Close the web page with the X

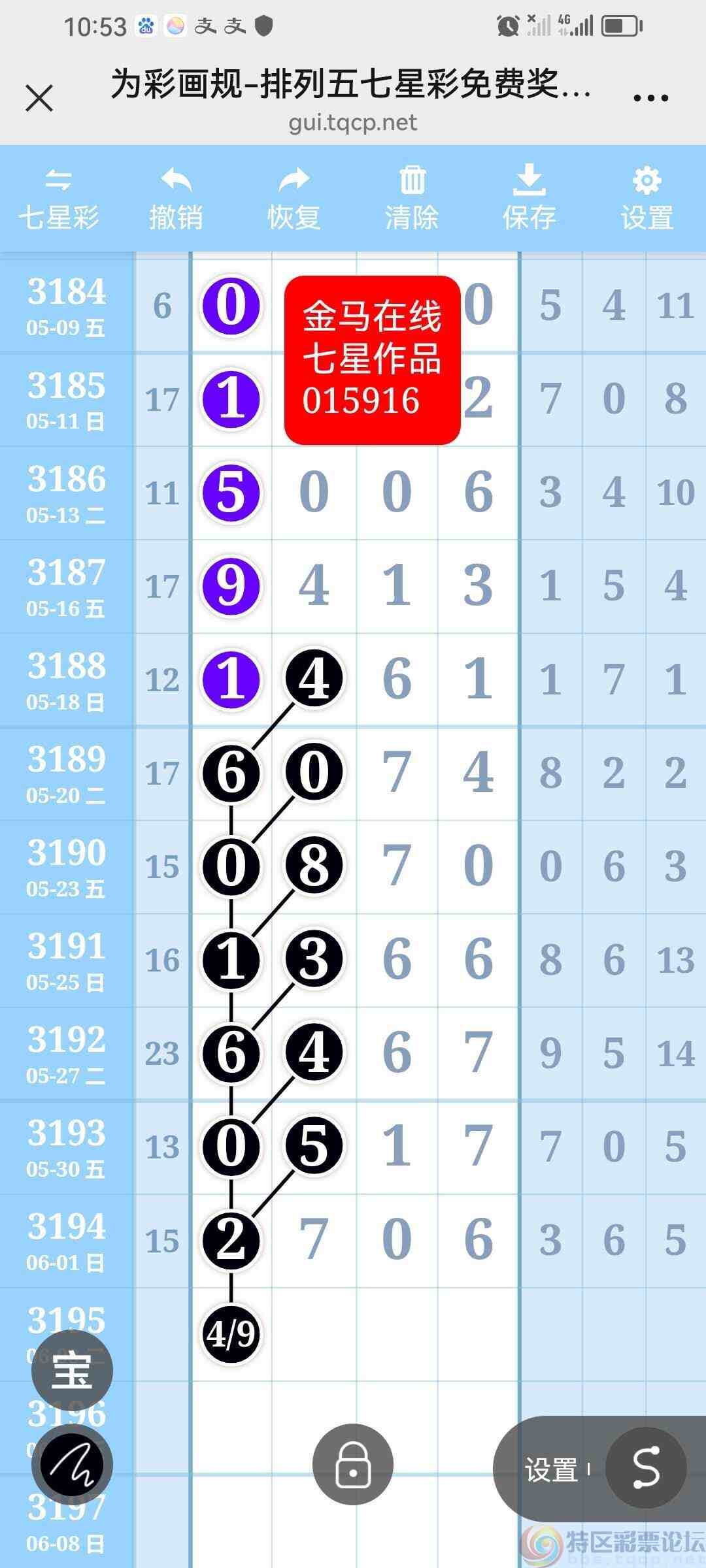coord(39,99)
